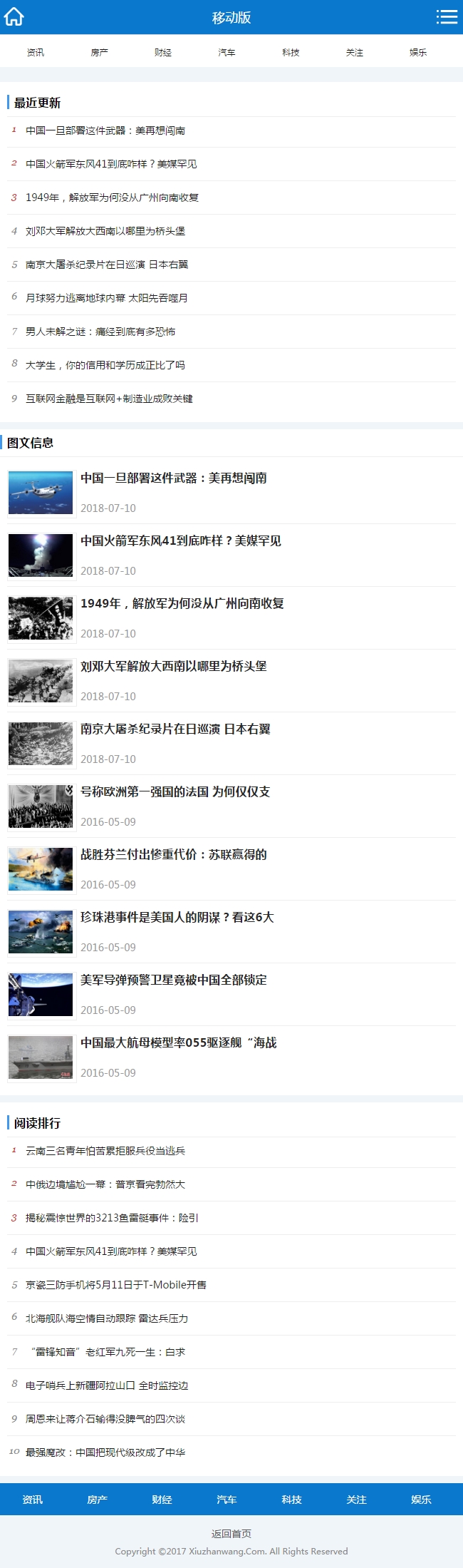This screenshot has height=1568, width=463.
Task: View the card 战胜芬兰付出惨重代价
Action: point(174,855)
